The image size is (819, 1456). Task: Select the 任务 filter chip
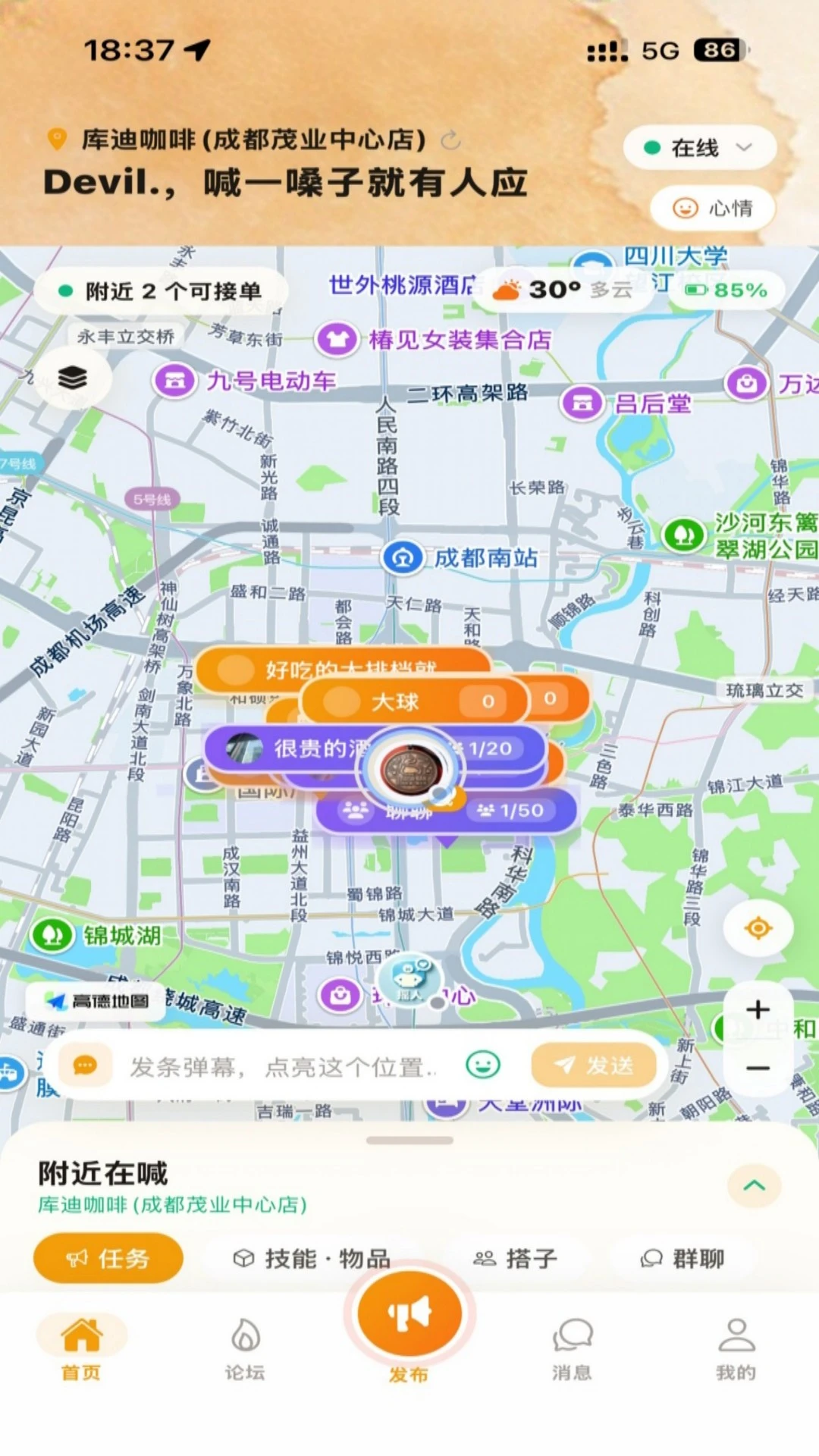(x=108, y=1259)
